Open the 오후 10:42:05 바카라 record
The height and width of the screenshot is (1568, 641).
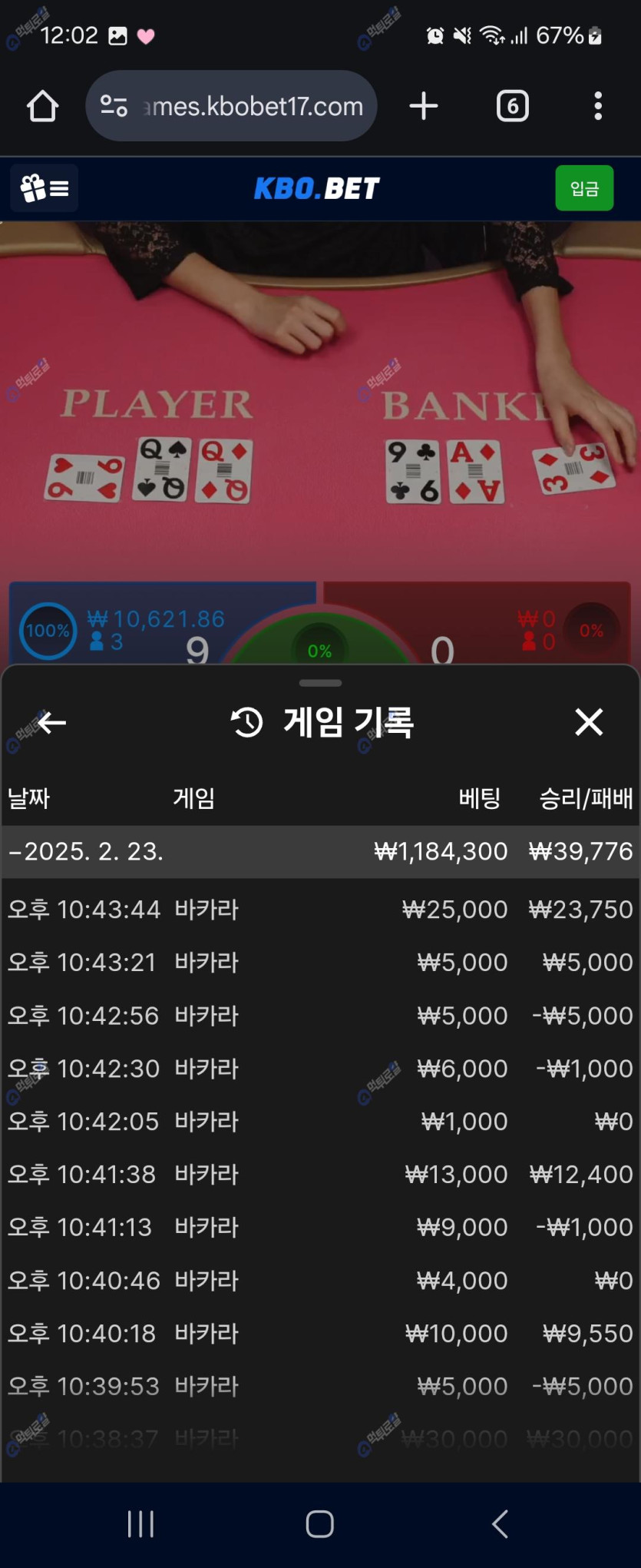tap(319, 1122)
